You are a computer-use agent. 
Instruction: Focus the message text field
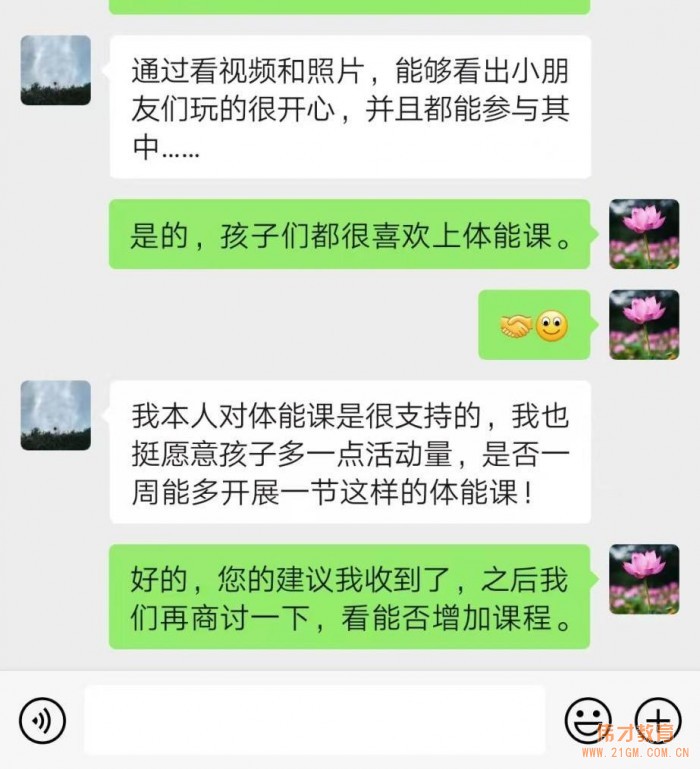(x=315, y=719)
